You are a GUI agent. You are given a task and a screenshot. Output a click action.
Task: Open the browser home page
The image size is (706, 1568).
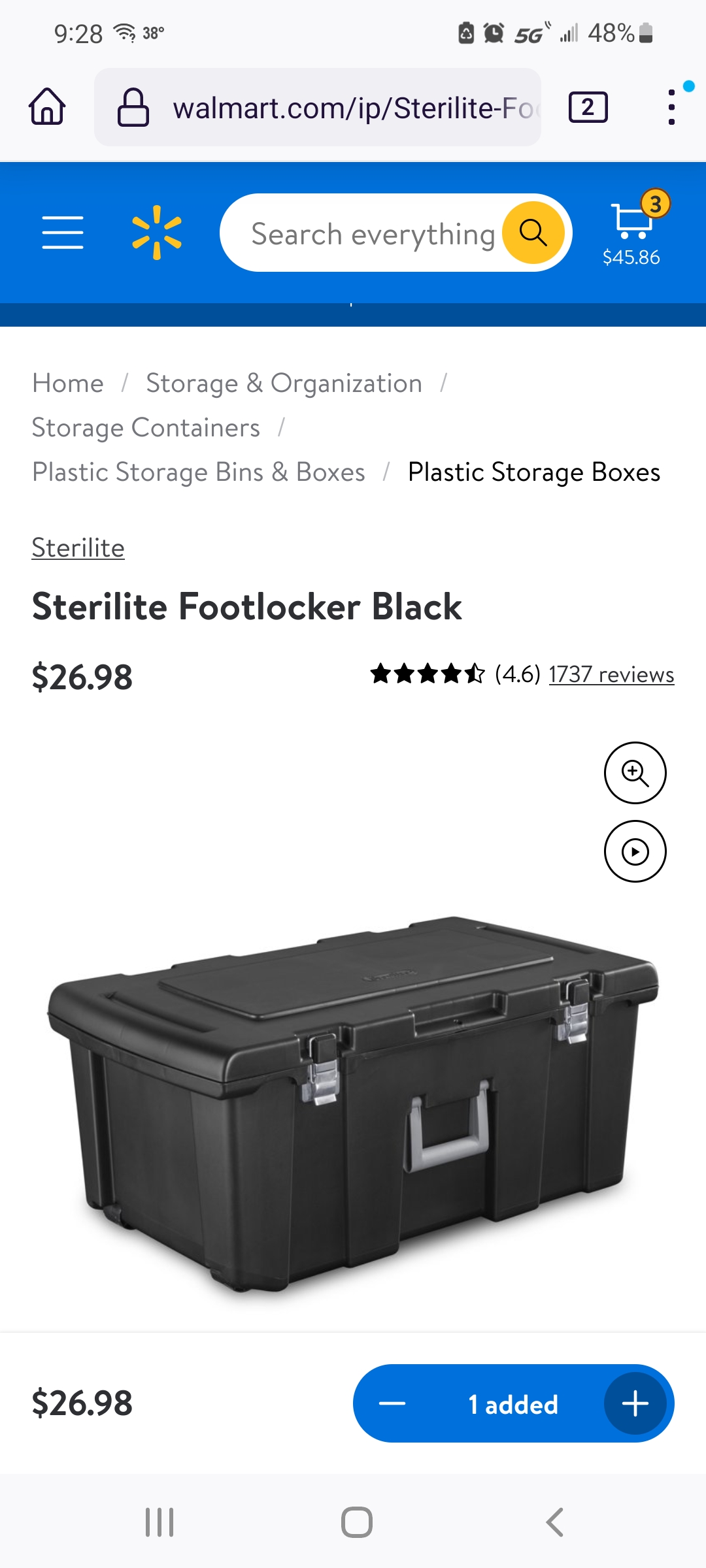(x=47, y=106)
